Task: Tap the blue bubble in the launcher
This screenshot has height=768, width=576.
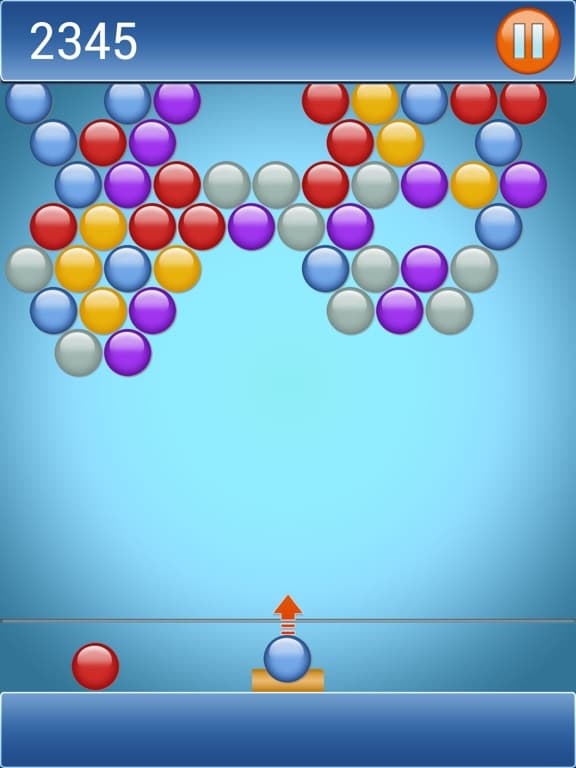Action: [288, 659]
